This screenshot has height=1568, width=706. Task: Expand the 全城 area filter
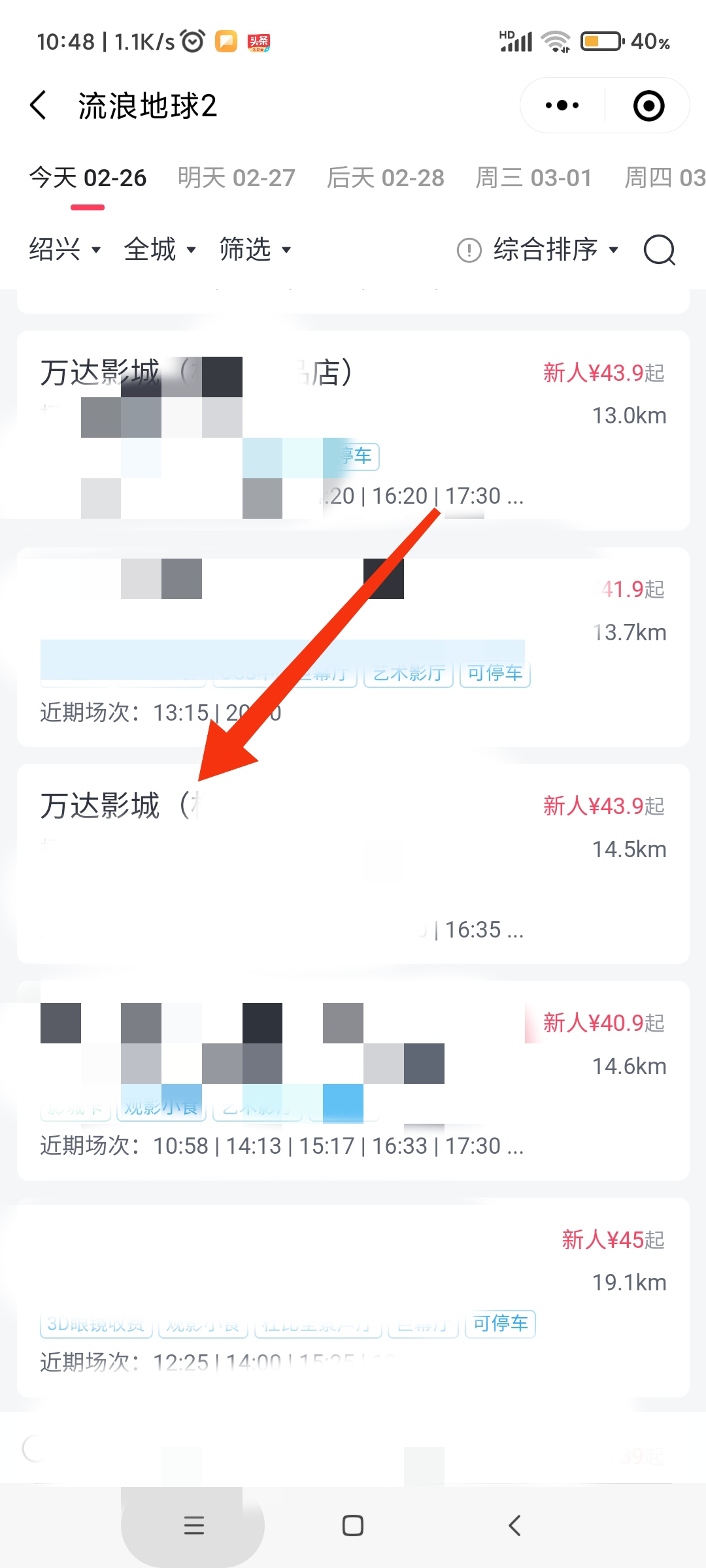(160, 249)
